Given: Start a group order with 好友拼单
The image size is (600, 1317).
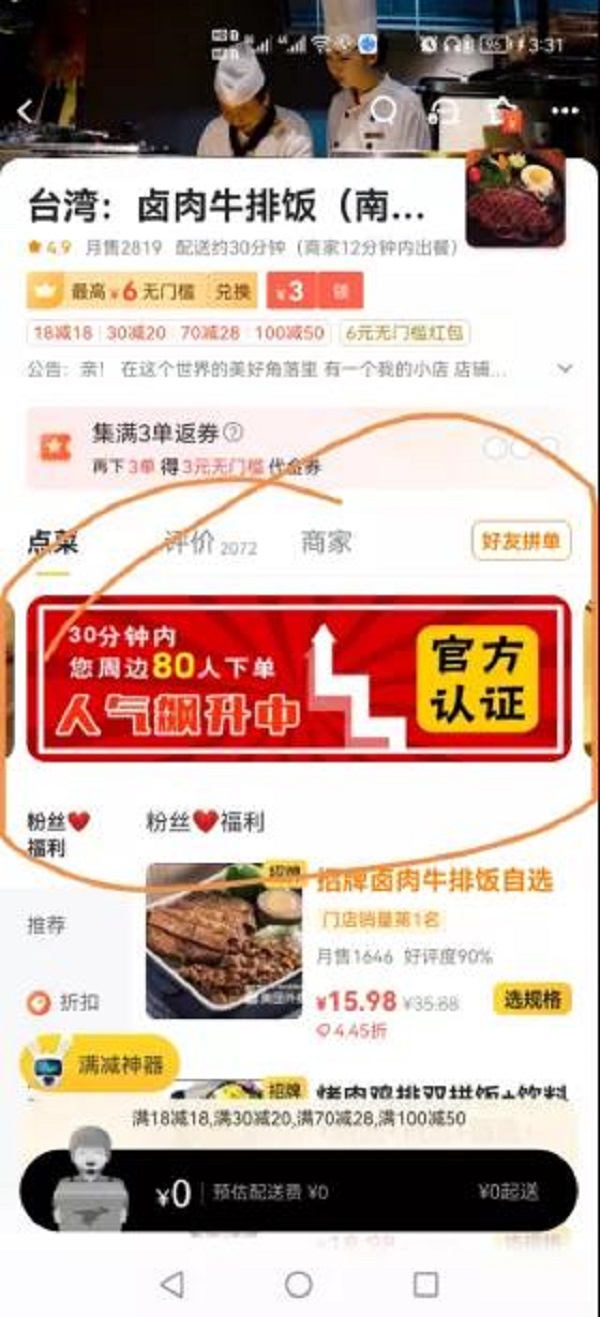Looking at the screenshot, I should [521, 541].
